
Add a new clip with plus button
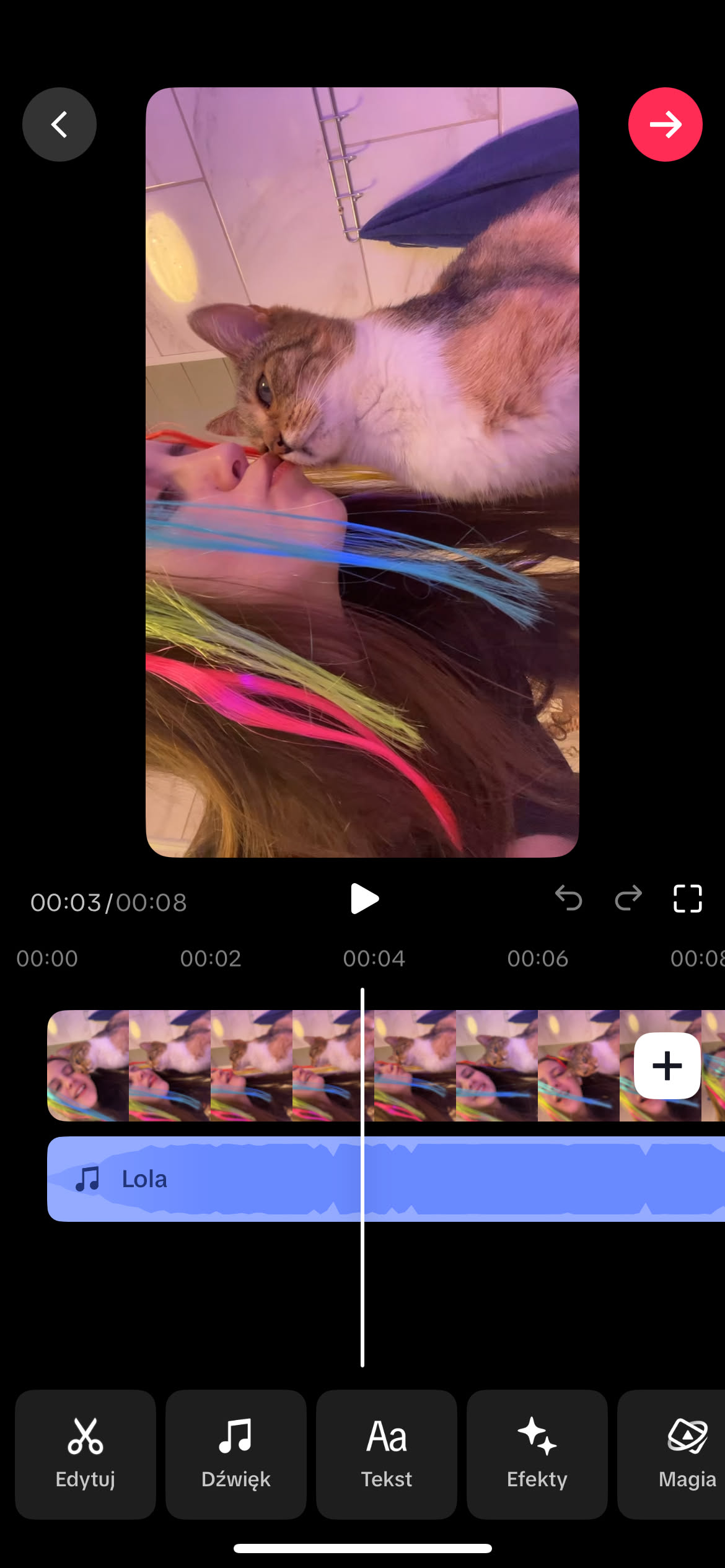[667, 1066]
